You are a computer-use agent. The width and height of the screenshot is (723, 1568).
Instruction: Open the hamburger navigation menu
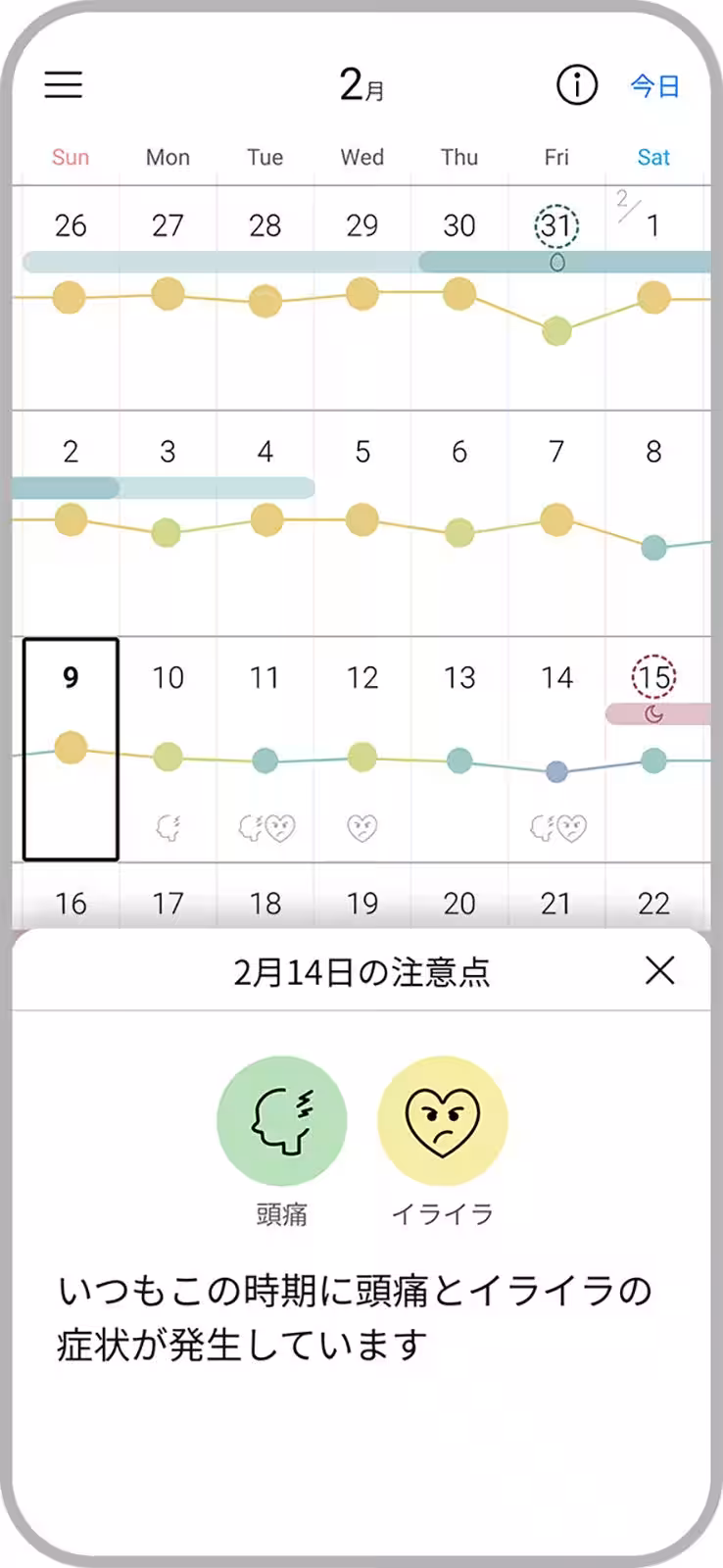64,85
